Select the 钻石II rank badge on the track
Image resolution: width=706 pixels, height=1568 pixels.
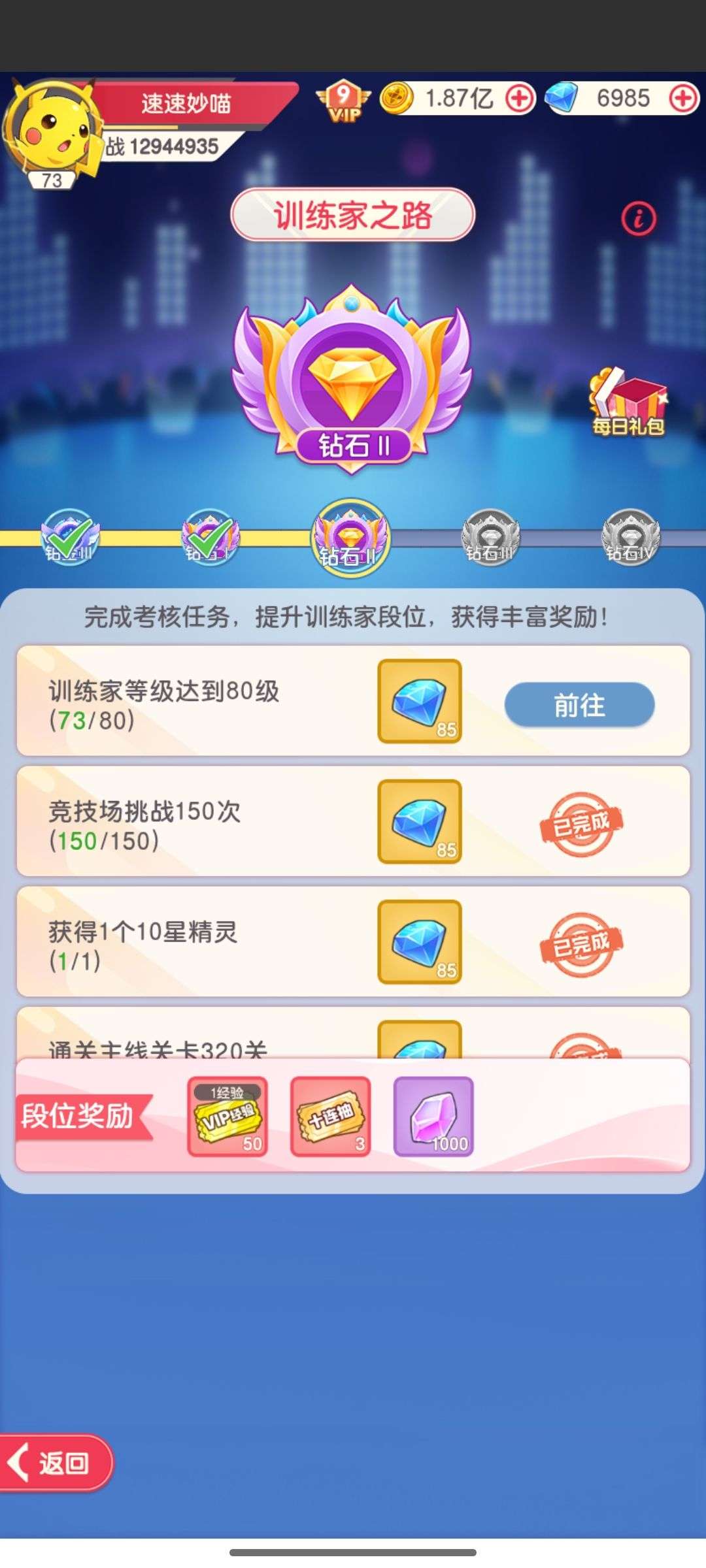(351, 538)
